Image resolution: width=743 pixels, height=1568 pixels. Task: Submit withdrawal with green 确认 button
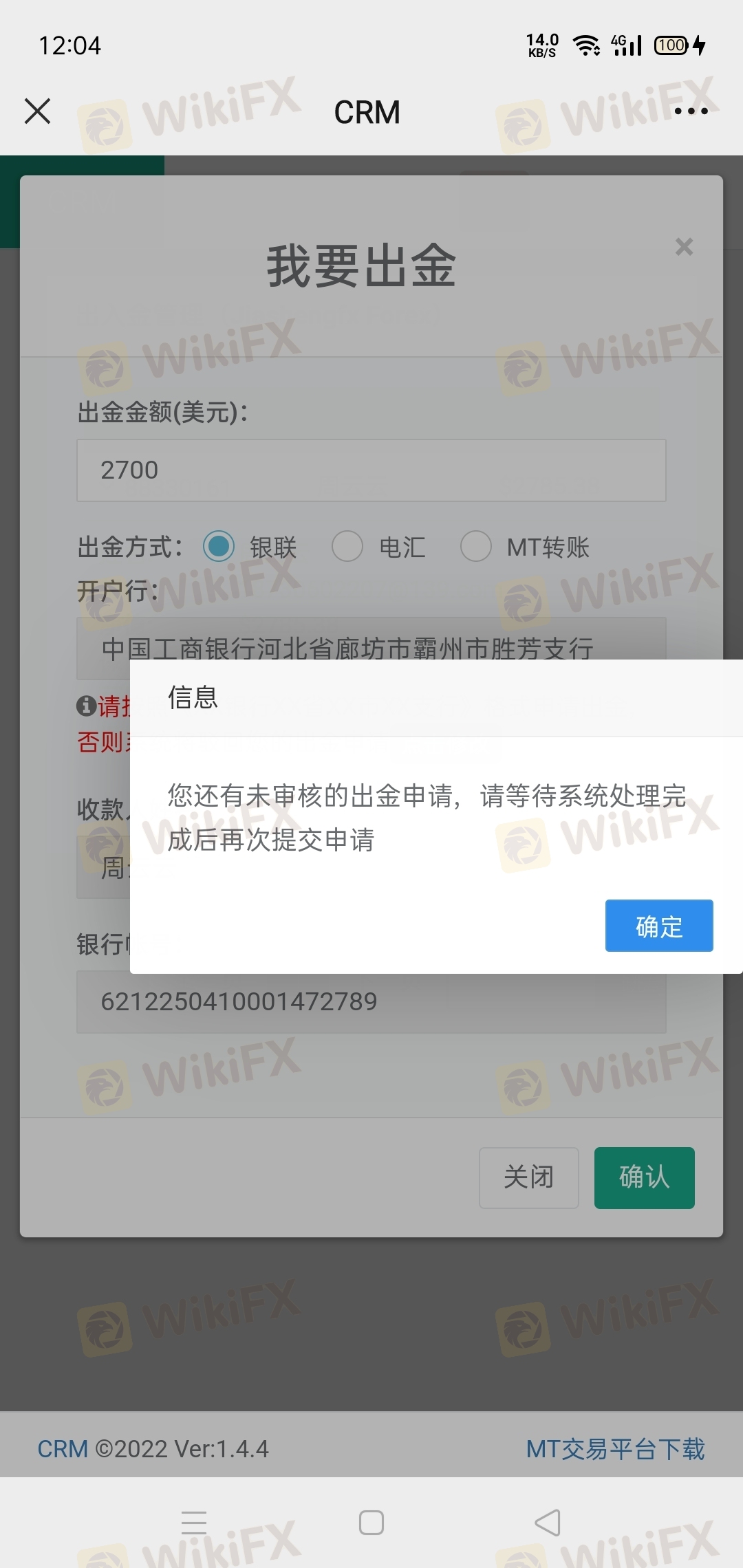coord(644,1177)
